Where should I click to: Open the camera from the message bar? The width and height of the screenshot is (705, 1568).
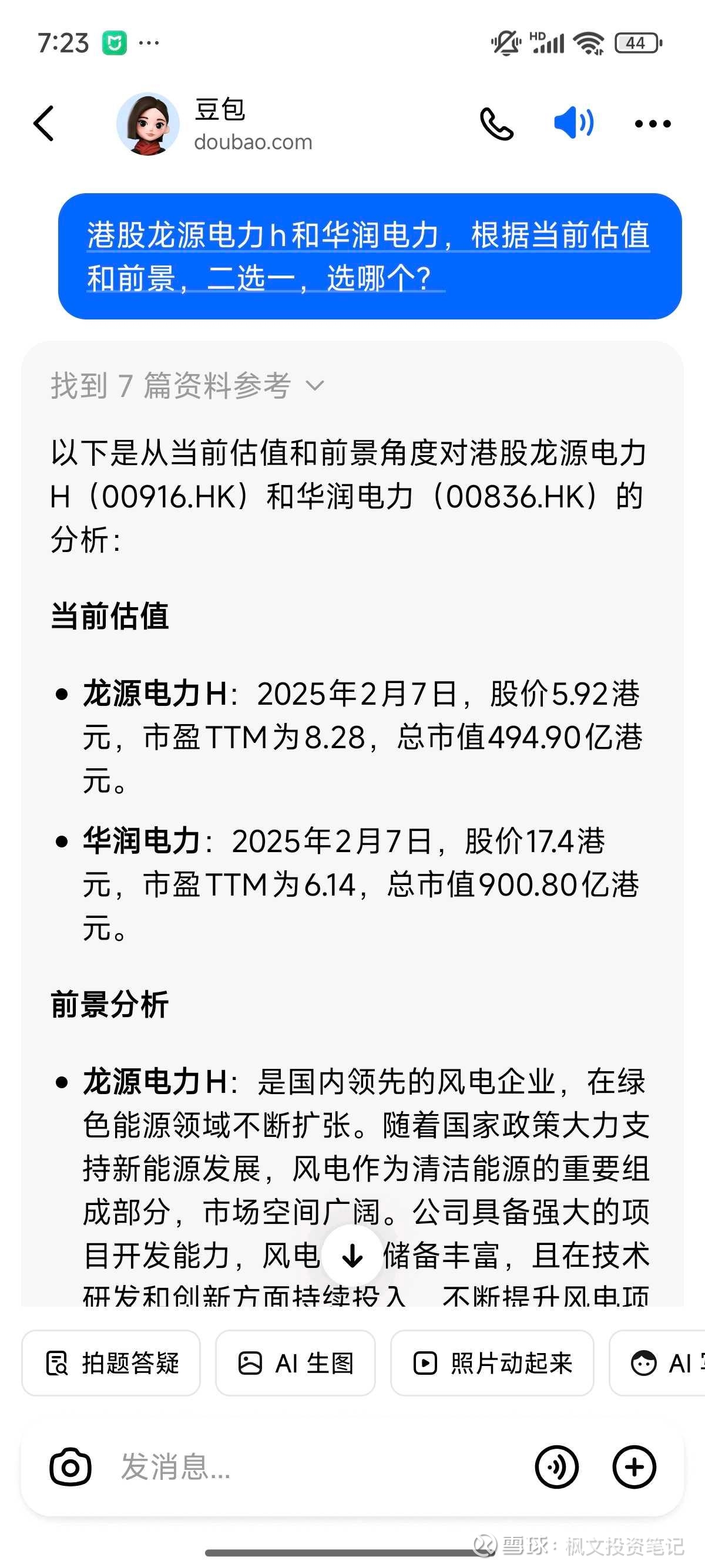[70, 1467]
